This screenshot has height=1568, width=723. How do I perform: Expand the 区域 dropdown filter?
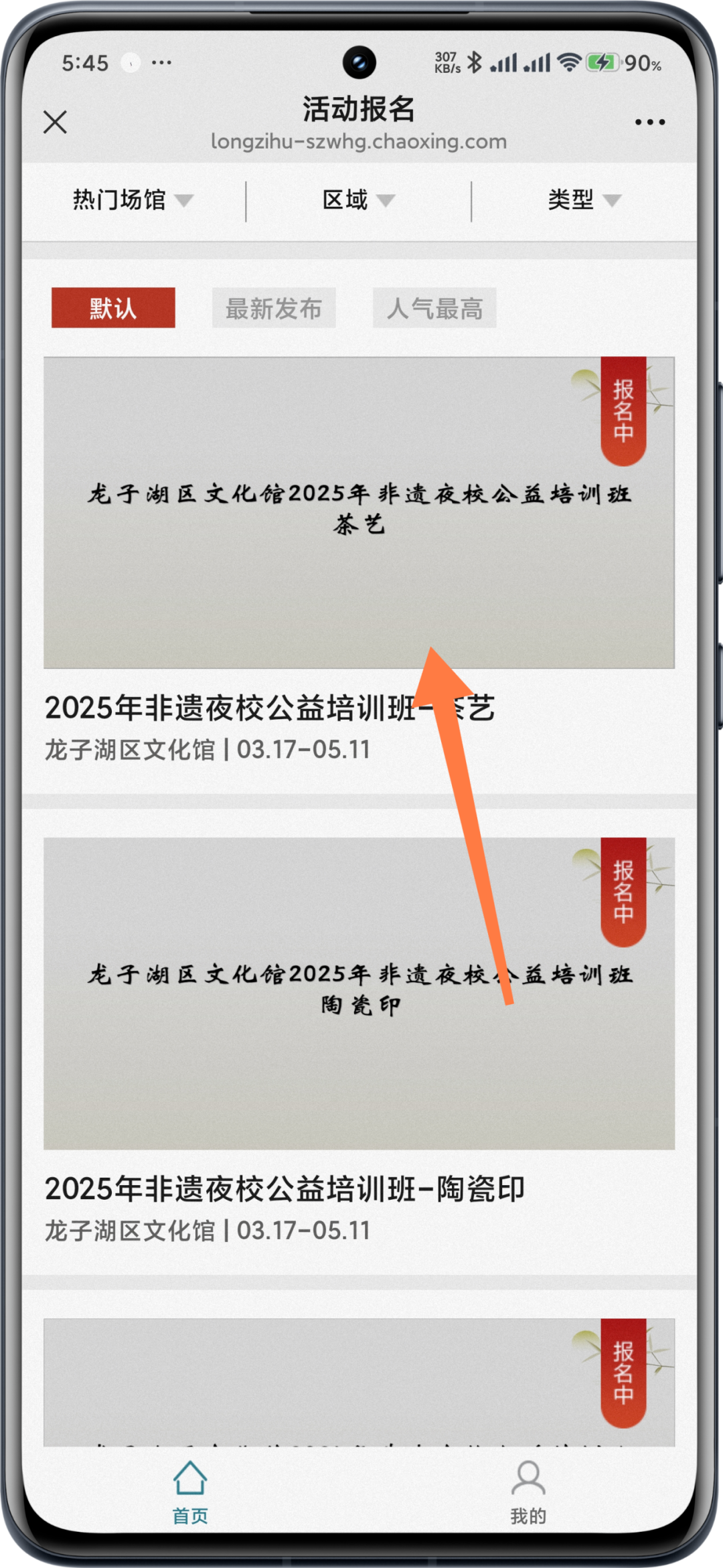click(x=358, y=200)
